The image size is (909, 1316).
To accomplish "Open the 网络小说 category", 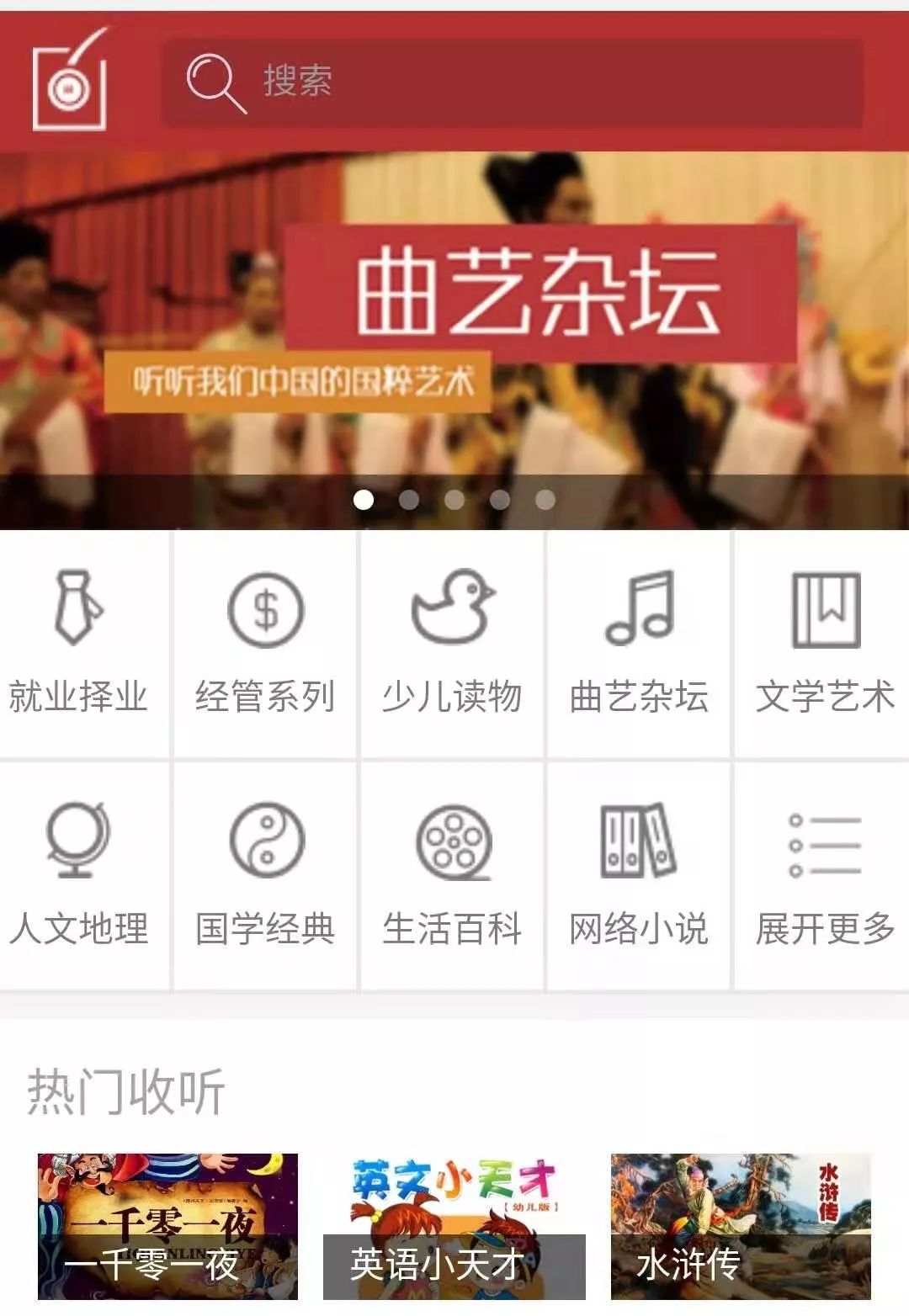I will click(x=640, y=875).
